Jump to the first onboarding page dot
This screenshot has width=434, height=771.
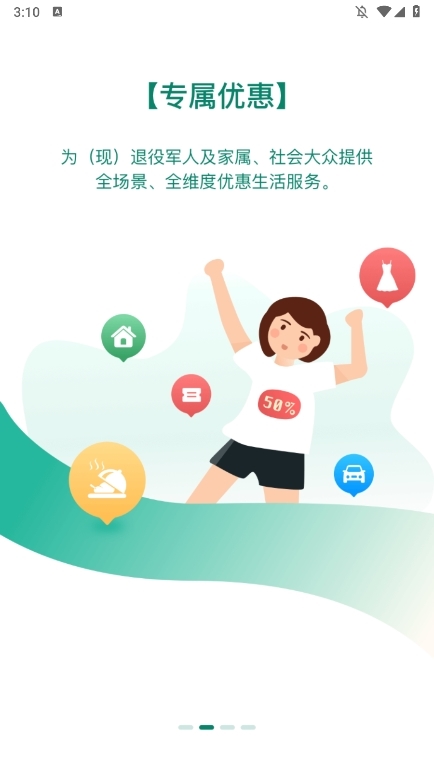coord(185,727)
